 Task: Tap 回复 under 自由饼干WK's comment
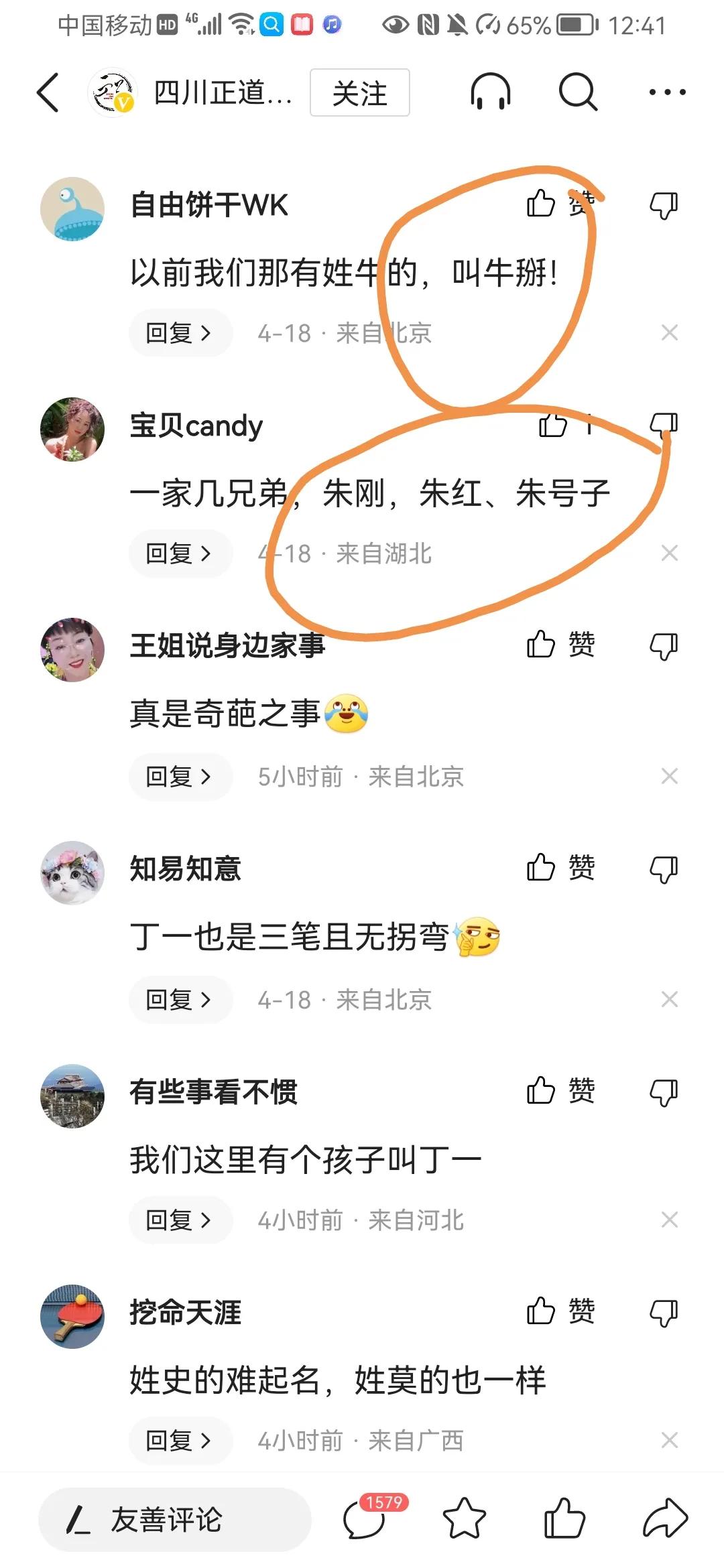coord(180,332)
